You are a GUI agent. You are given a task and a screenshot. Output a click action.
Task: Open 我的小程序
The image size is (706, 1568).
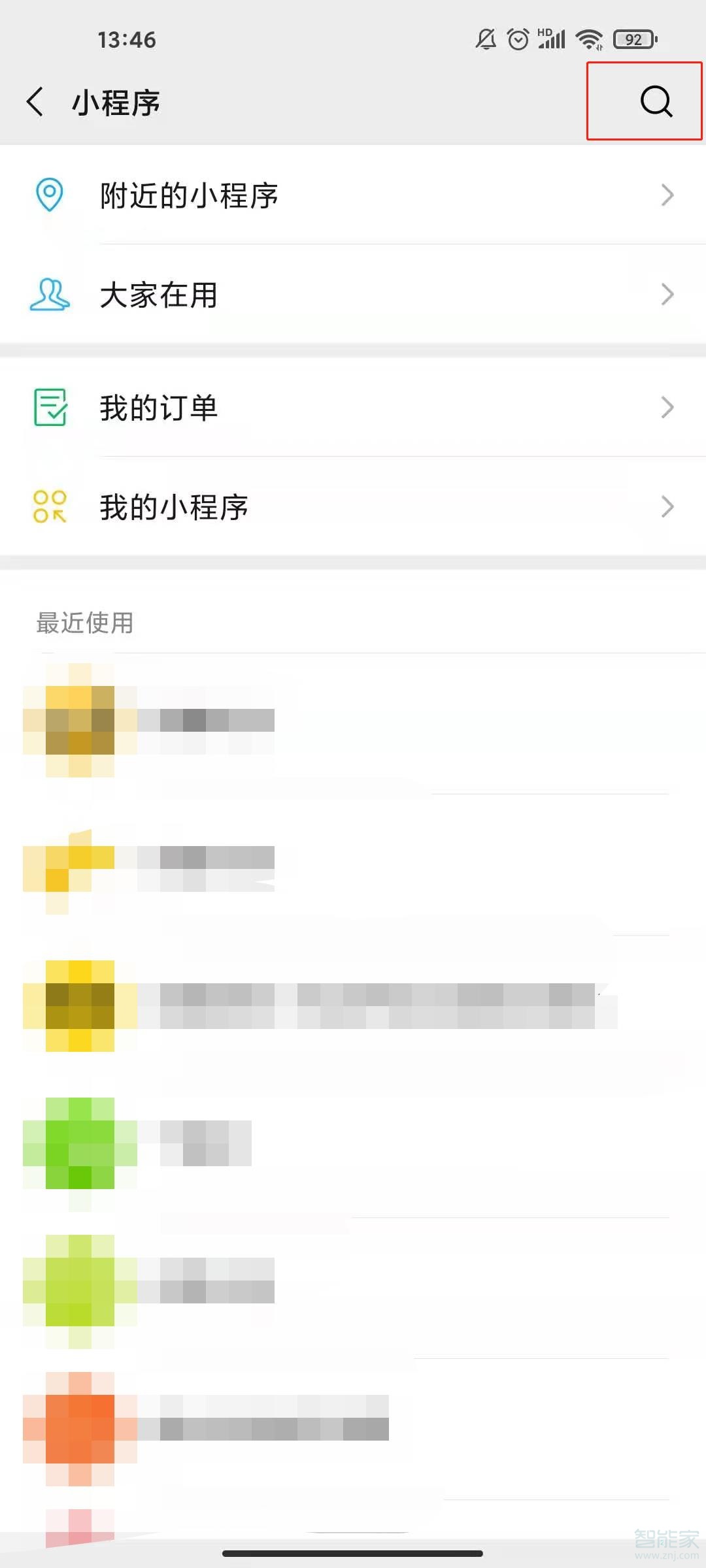[353, 506]
